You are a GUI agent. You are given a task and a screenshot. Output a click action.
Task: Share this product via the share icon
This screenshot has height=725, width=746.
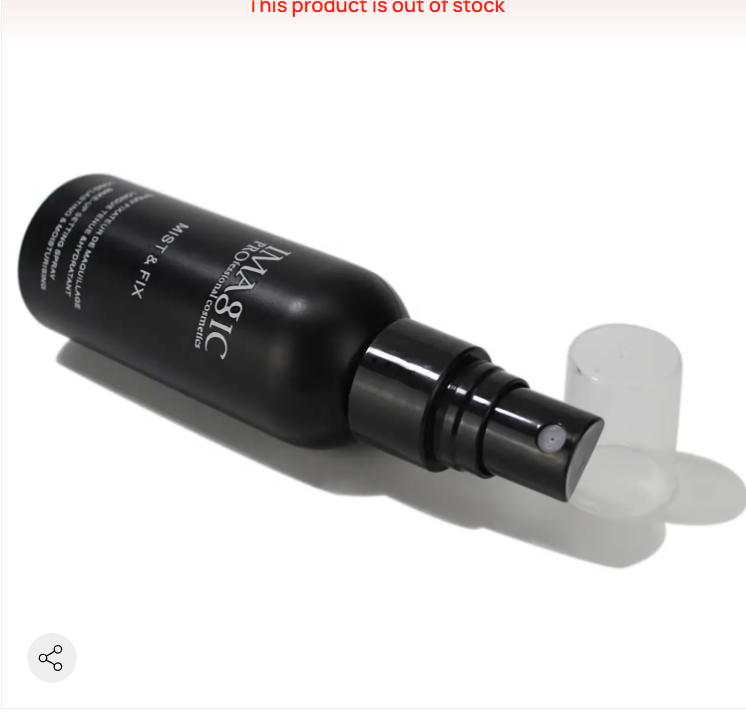(x=51, y=658)
